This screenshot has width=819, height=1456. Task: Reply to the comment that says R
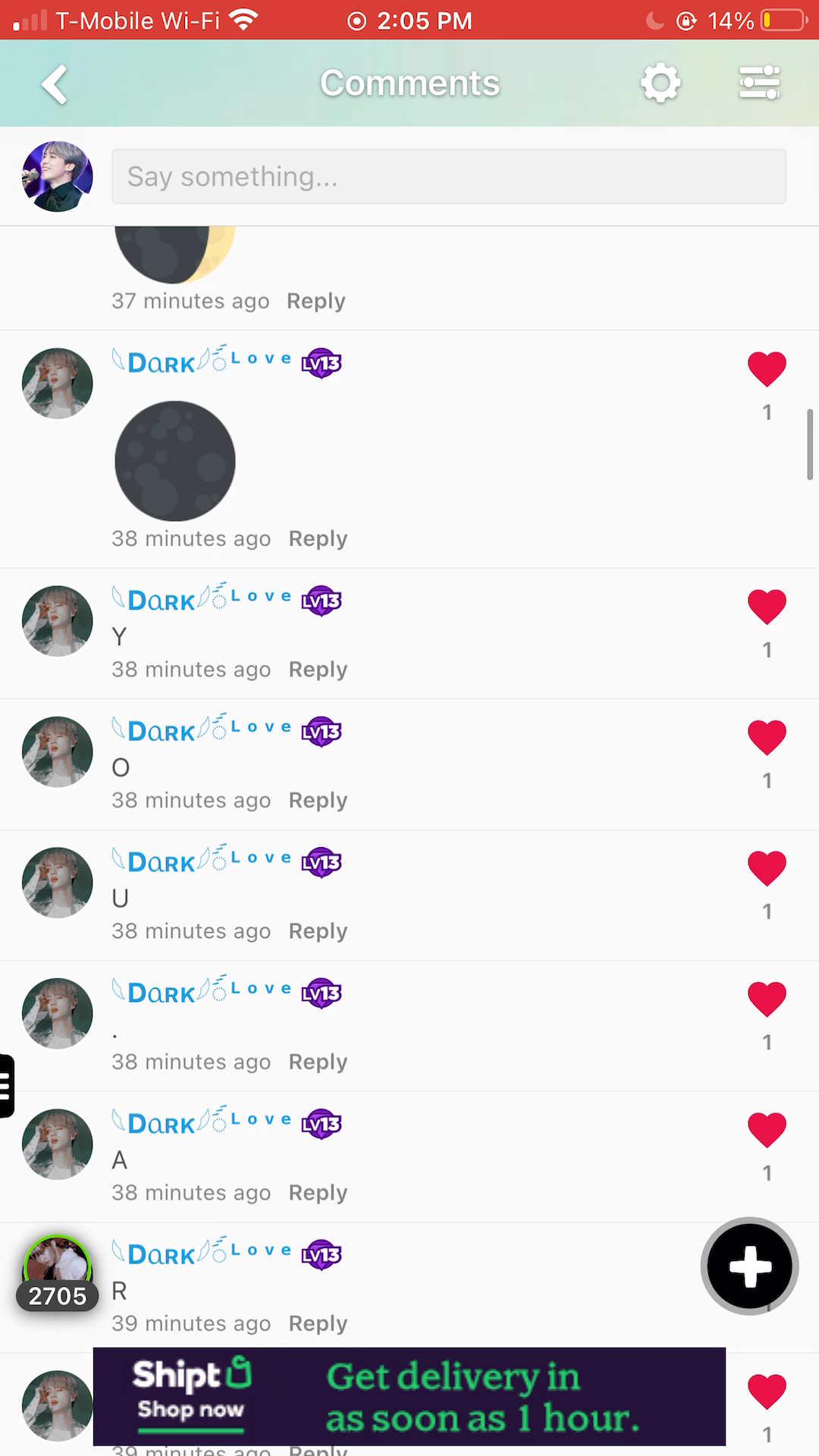point(318,1323)
